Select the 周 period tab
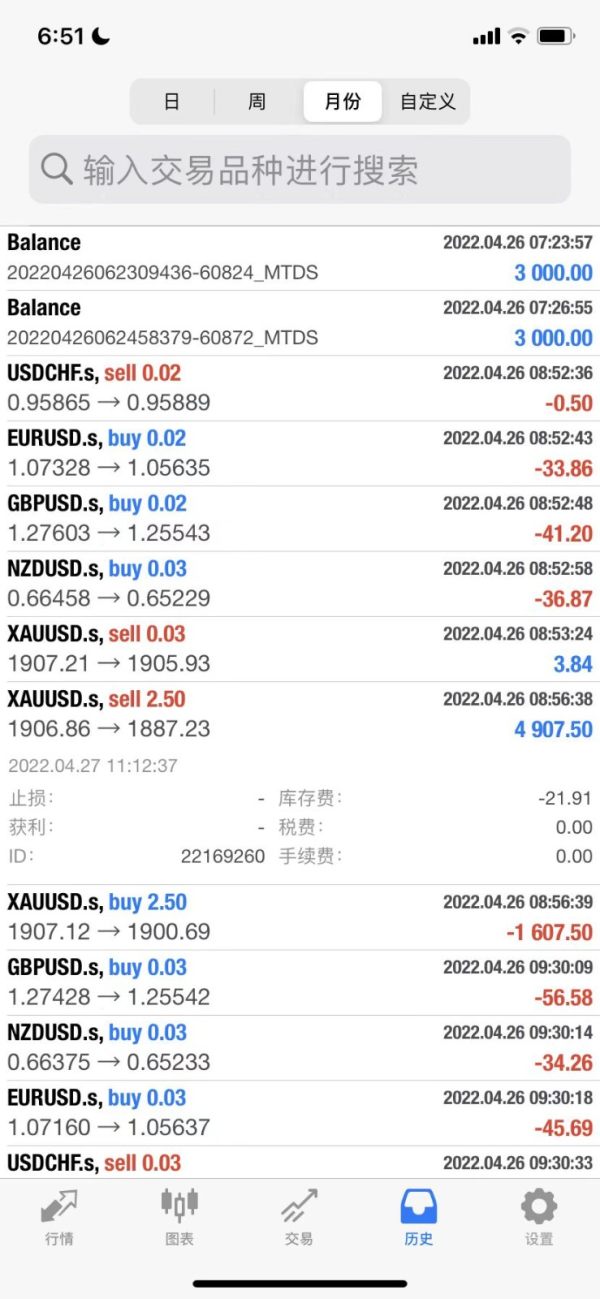The width and height of the screenshot is (600, 1299). (257, 102)
